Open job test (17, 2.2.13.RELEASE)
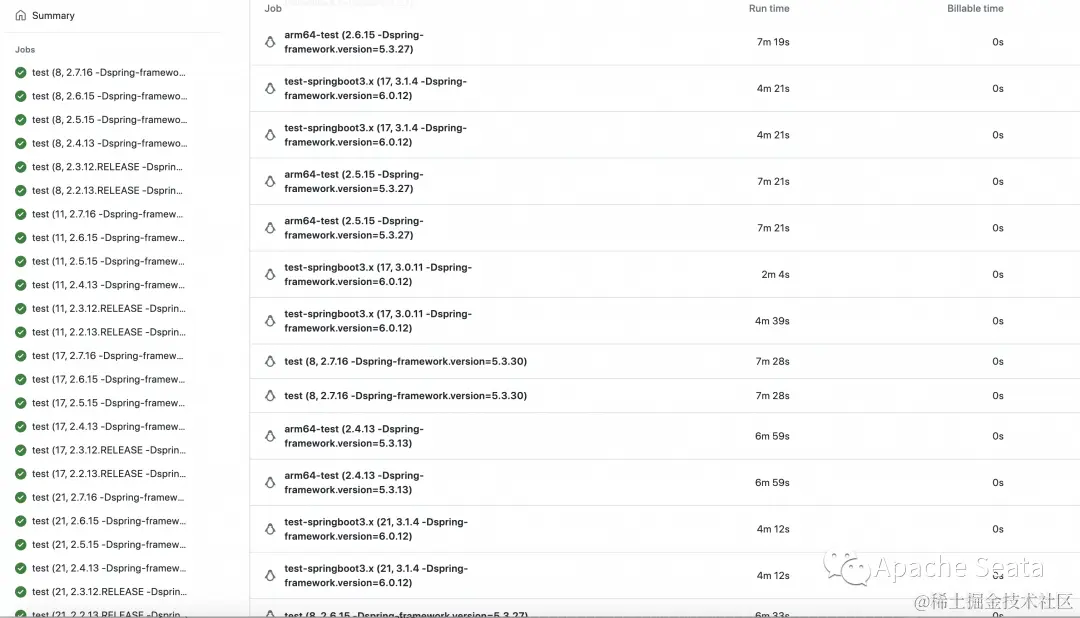The width and height of the screenshot is (1080, 618). point(108,474)
